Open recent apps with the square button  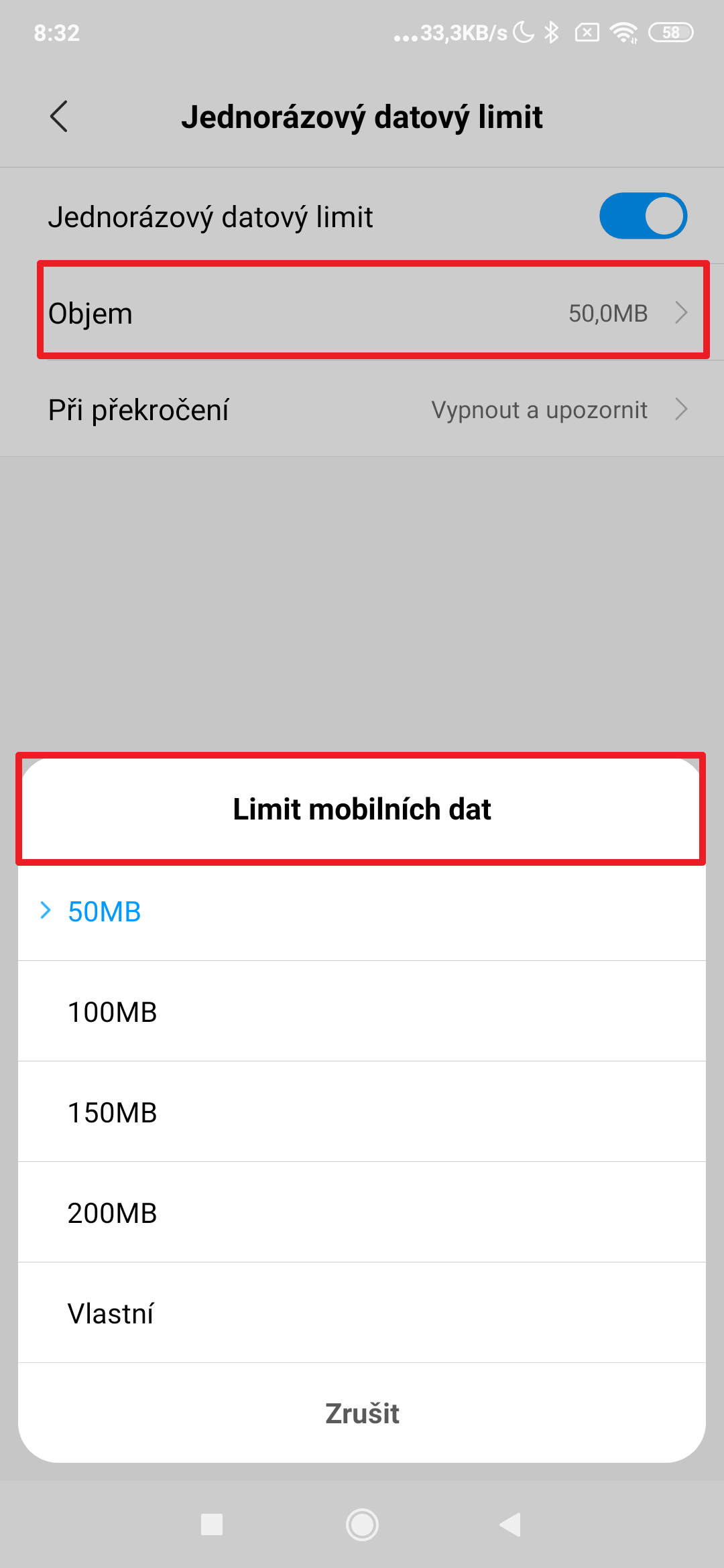tap(212, 1524)
